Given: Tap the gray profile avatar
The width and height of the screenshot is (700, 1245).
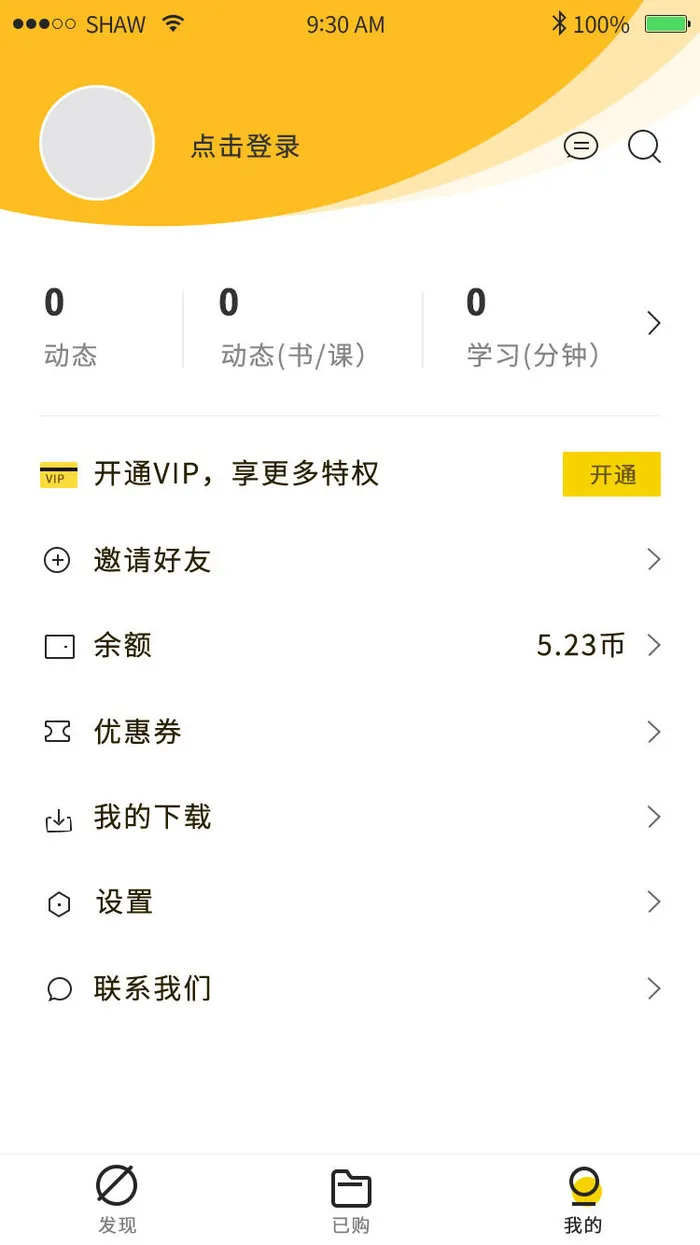Looking at the screenshot, I should click(x=97, y=143).
